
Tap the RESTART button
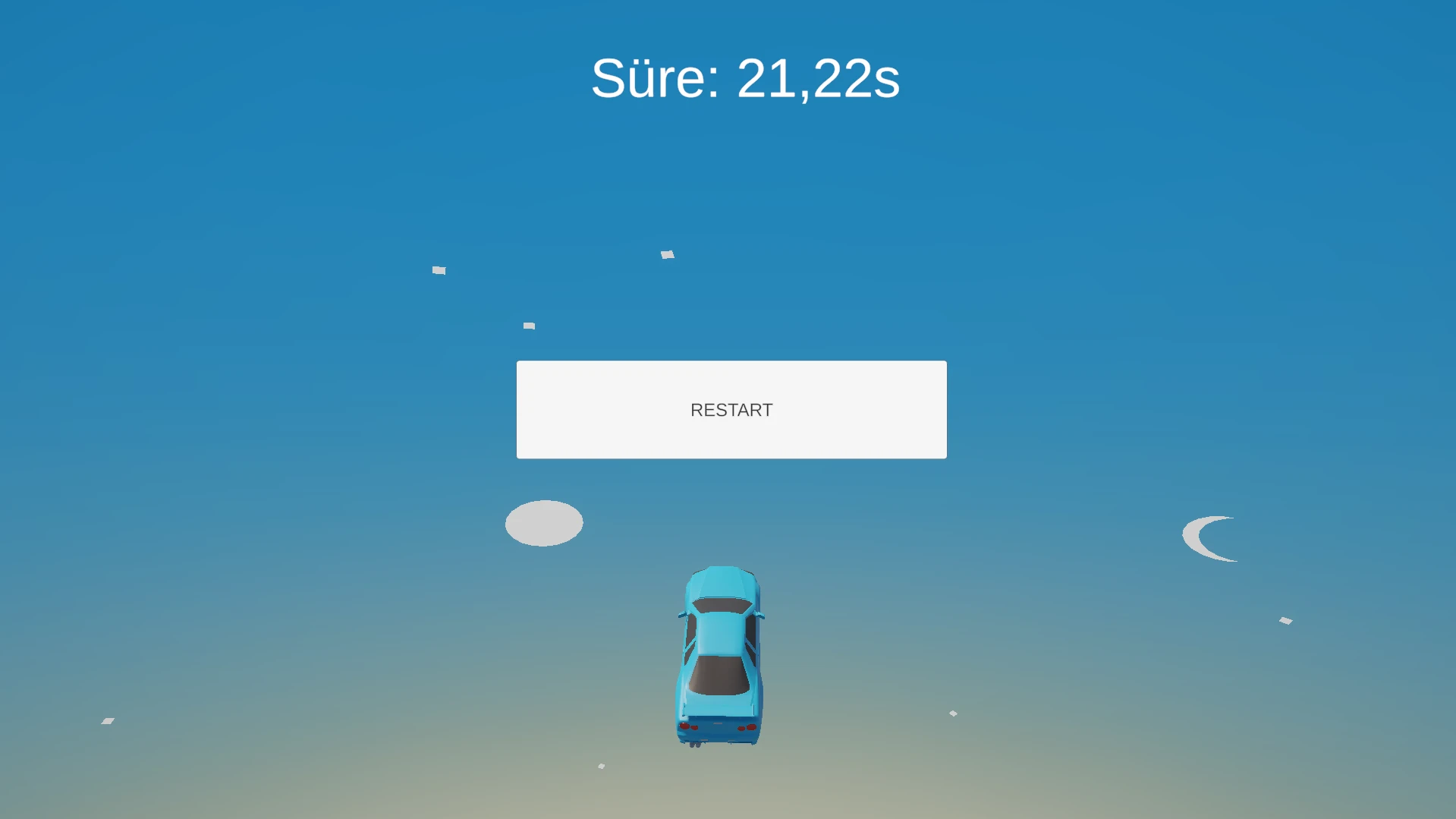(731, 410)
